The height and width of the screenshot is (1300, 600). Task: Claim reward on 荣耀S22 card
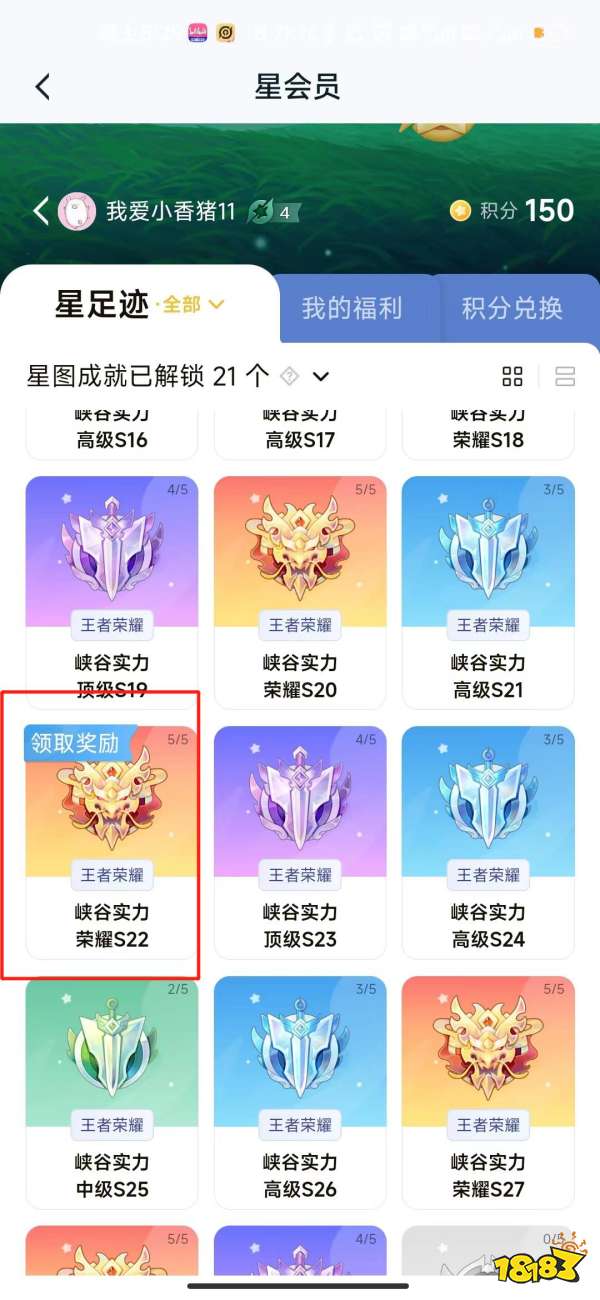coord(75,743)
